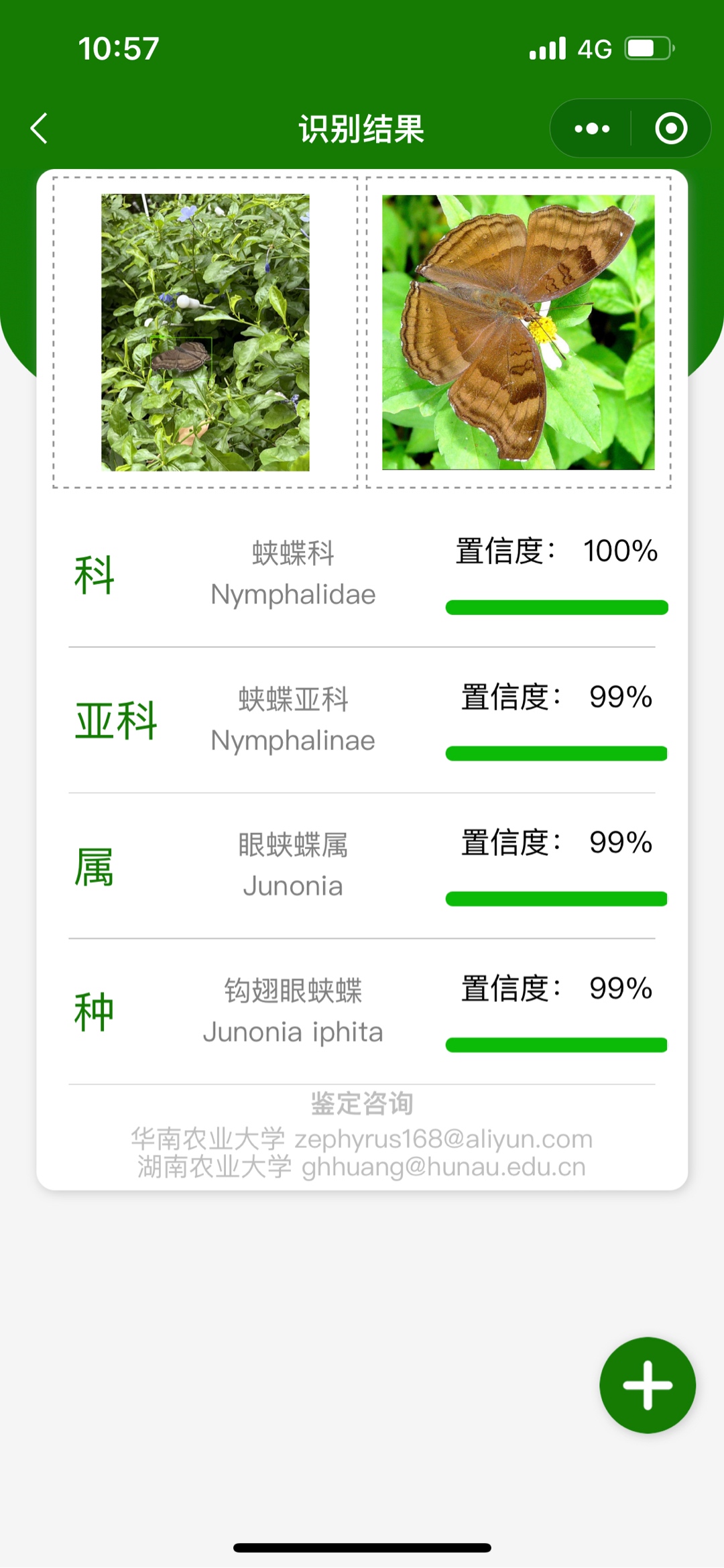The image size is (724, 1568).
Task: Go back from the 识别结果 page
Action: 40,128
